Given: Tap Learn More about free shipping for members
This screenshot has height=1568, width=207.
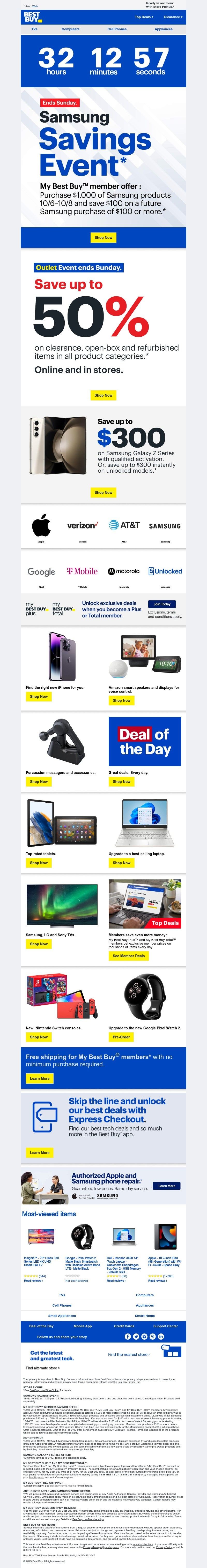Looking at the screenshot, I should click(40, 1078).
